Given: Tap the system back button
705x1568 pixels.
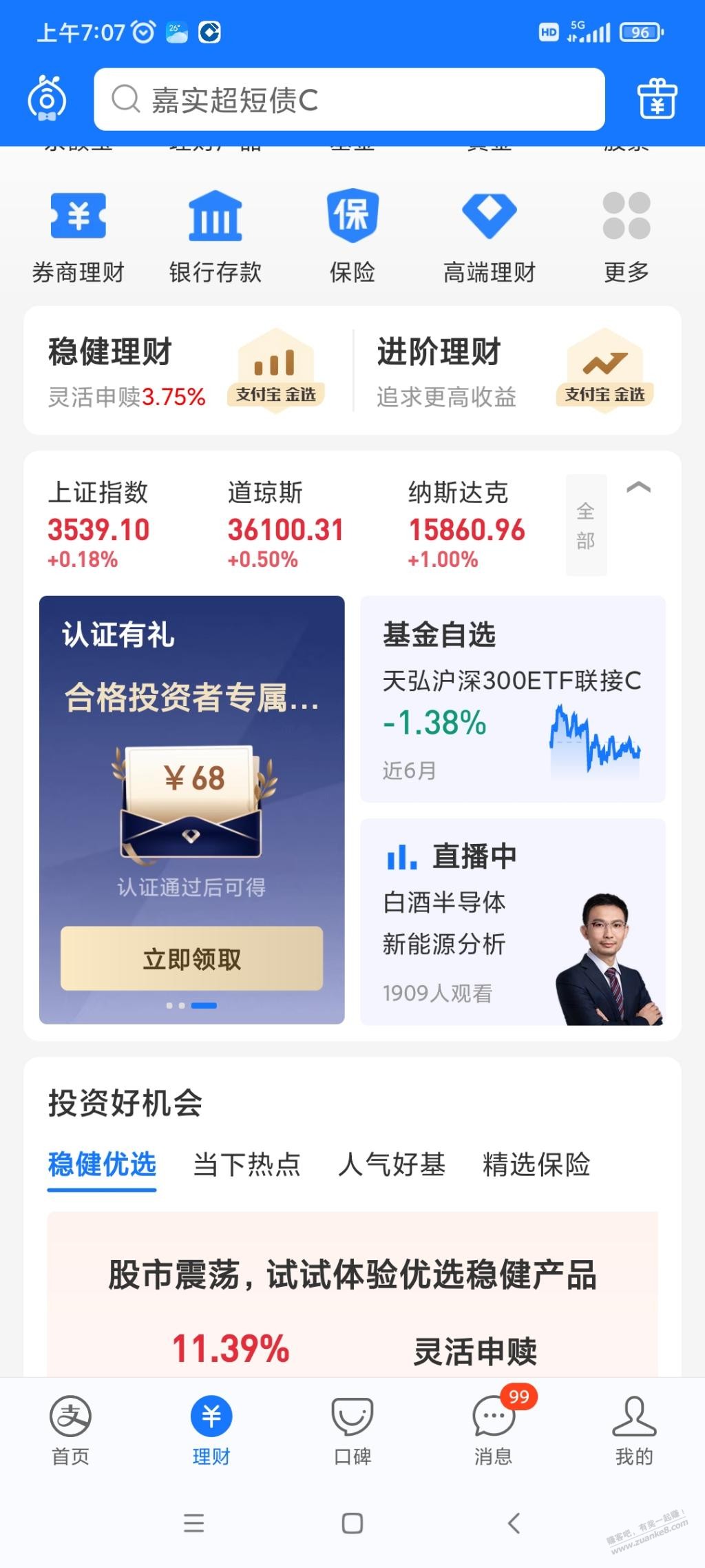Looking at the screenshot, I should [x=514, y=1523].
